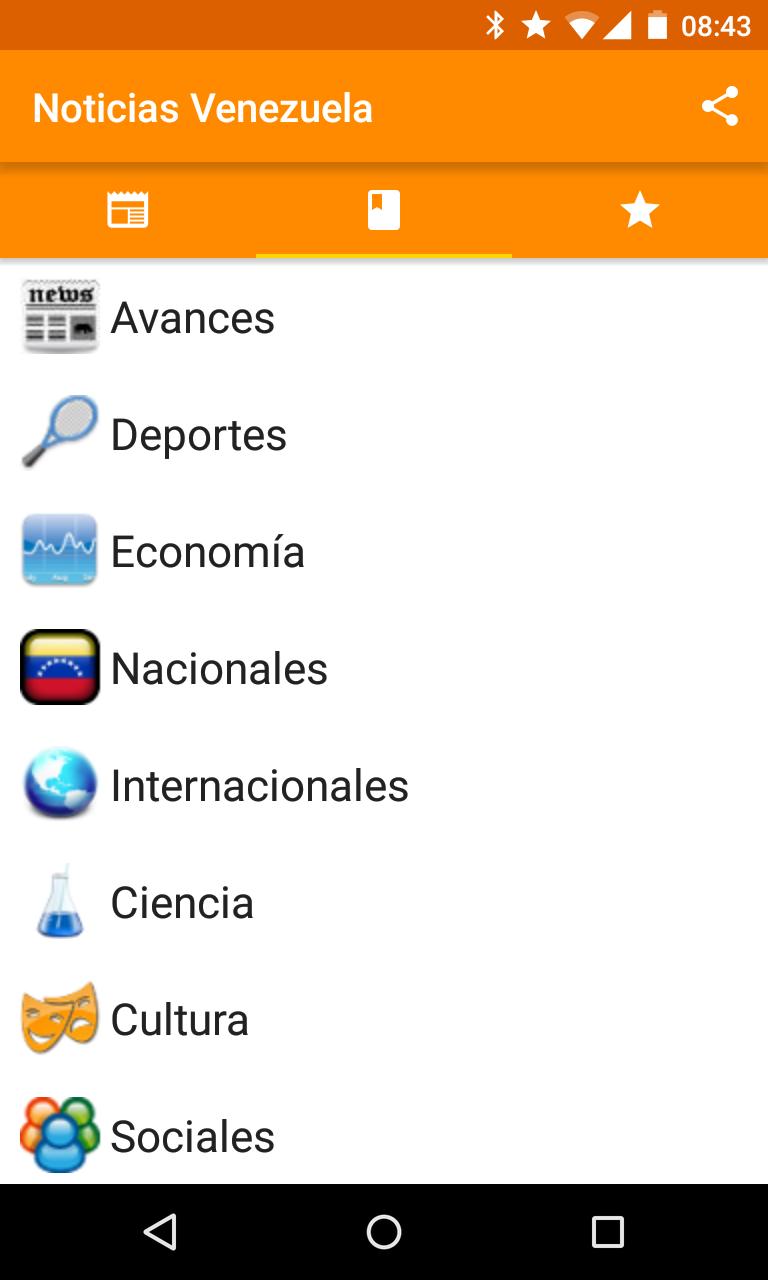Open the Avances news category icon

pos(59,316)
